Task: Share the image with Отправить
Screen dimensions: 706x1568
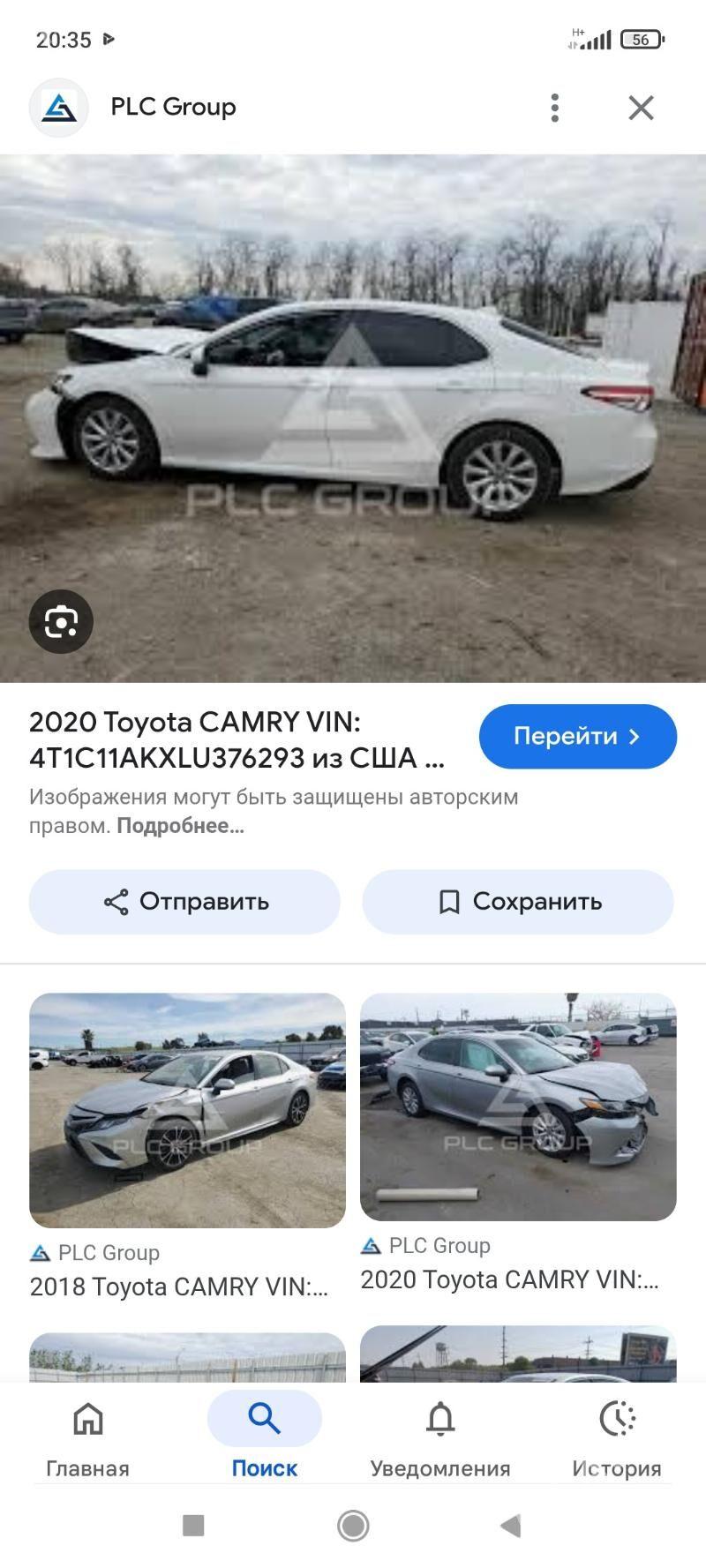Action: pos(184,902)
